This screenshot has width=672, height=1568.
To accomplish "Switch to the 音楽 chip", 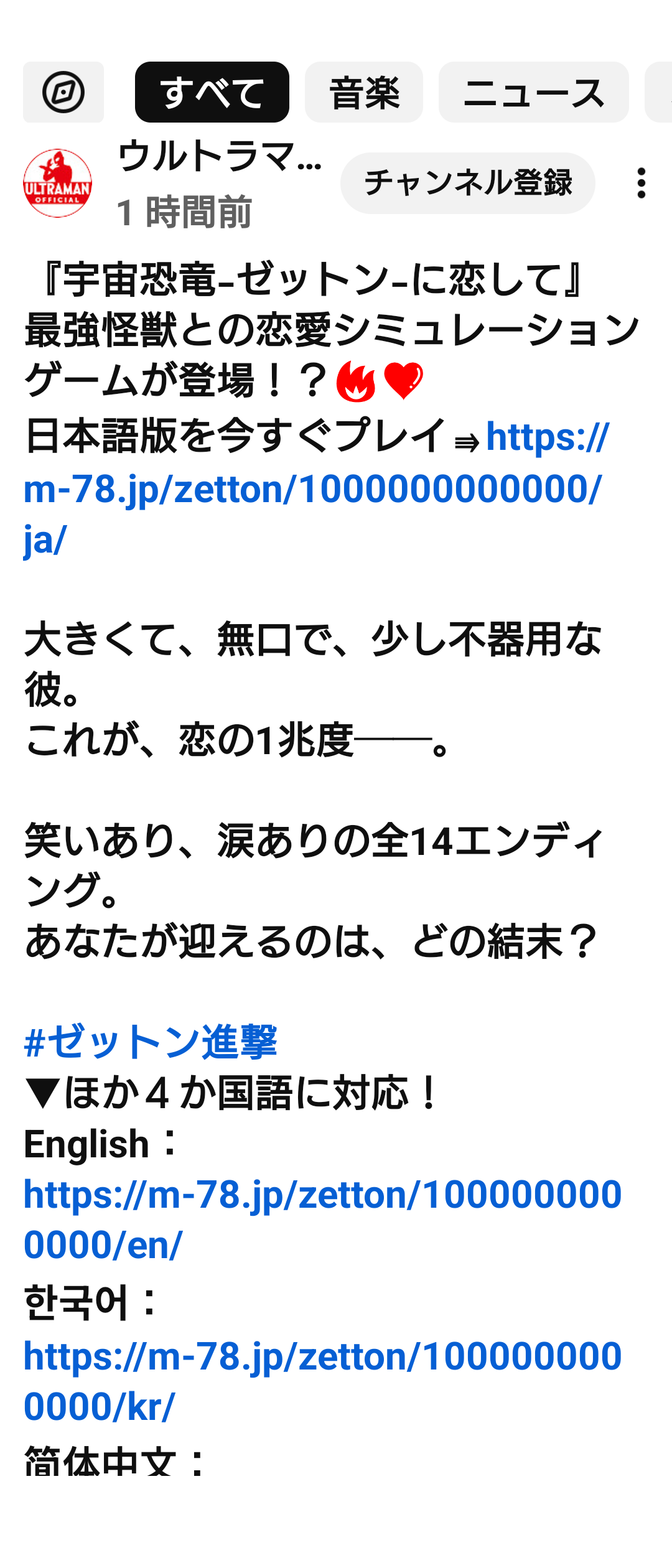I will [x=364, y=92].
